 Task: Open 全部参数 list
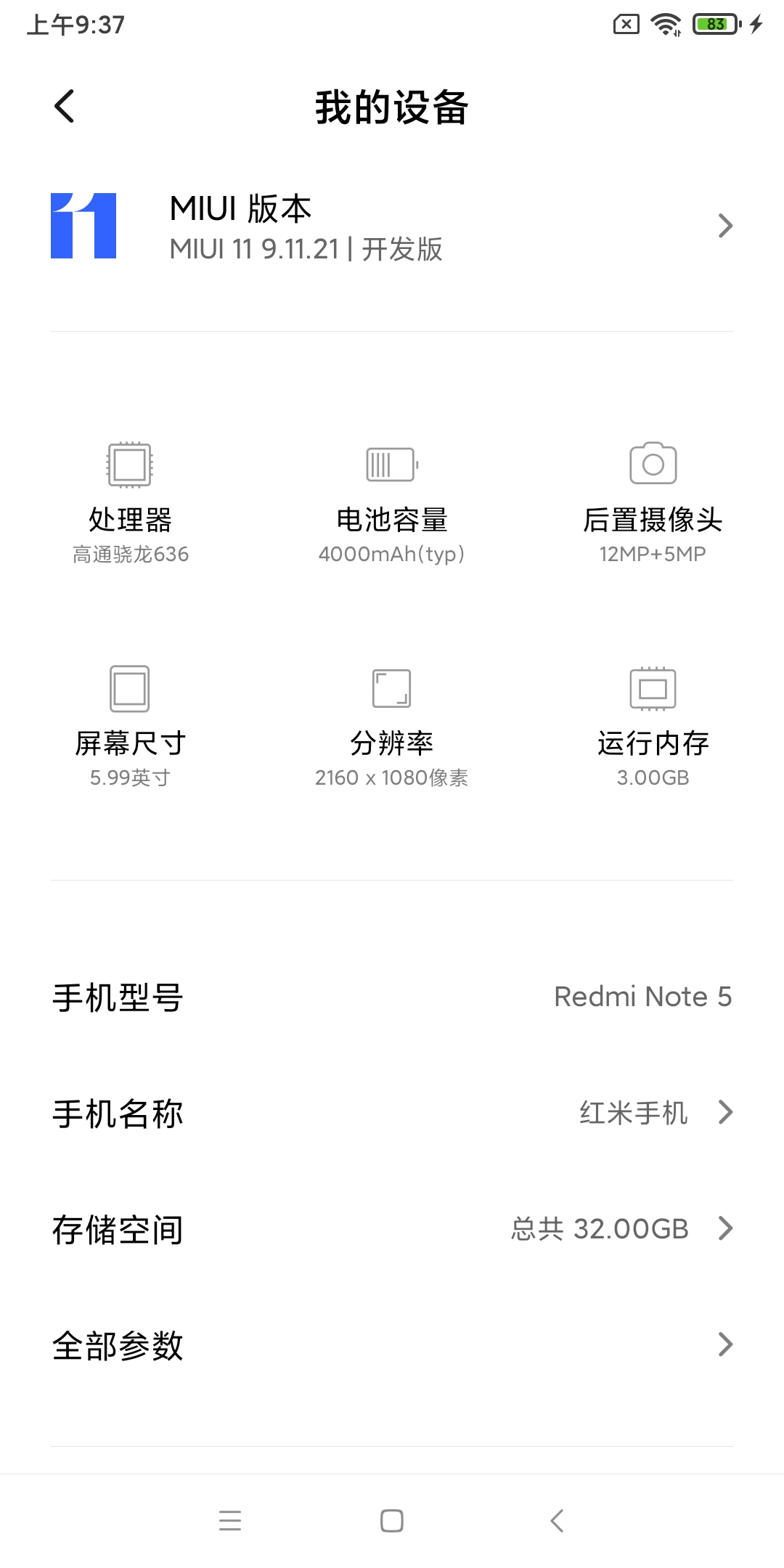(x=392, y=1345)
